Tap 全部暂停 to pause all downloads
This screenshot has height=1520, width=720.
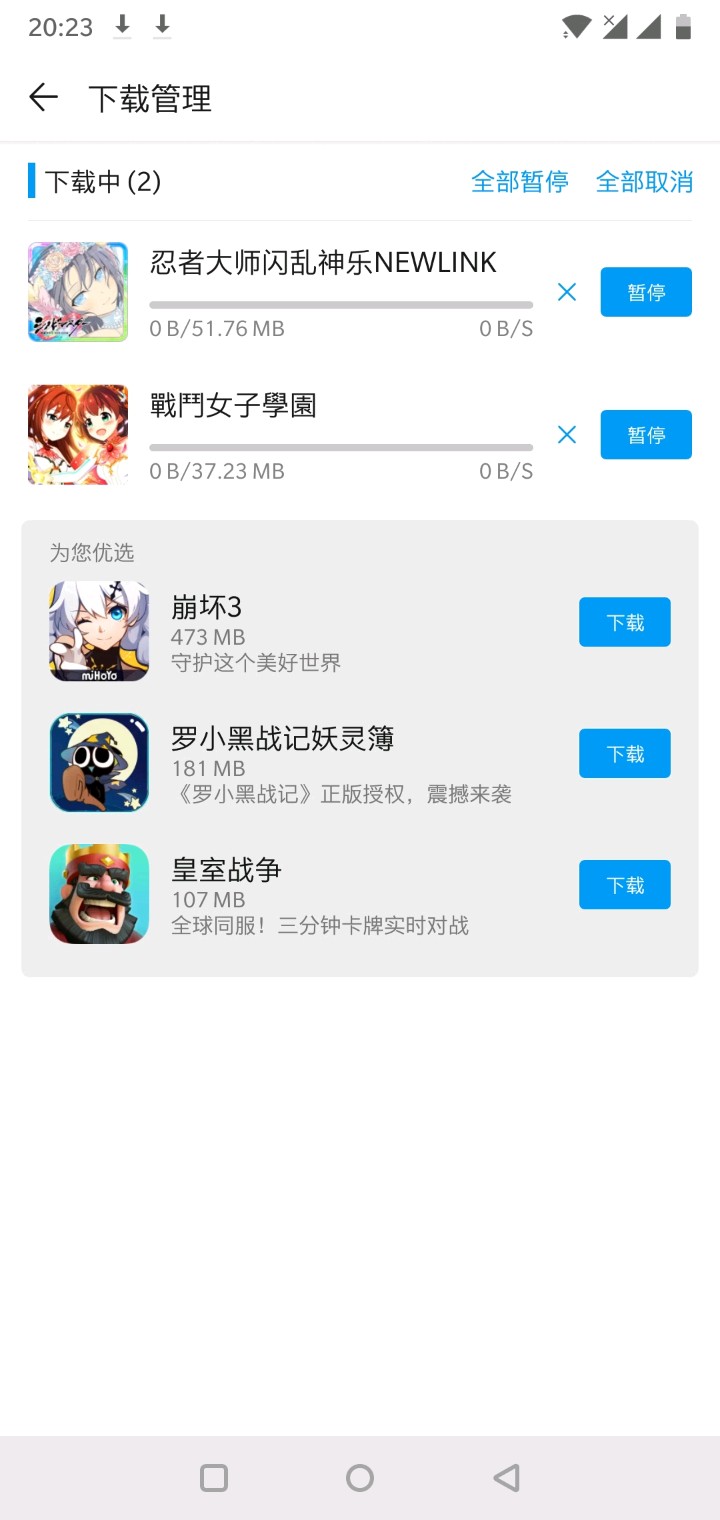(x=519, y=181)
